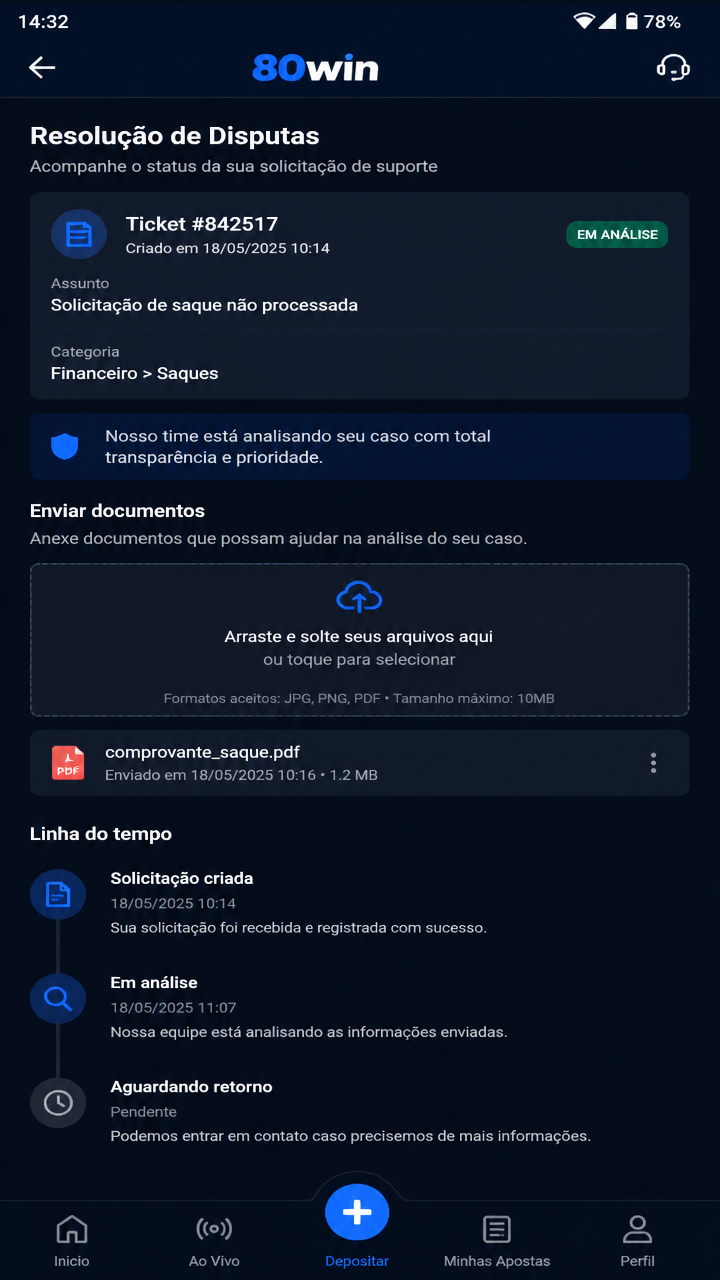Switch to the Inicio tab
The image size is (720, 1280).
(x=72, y=1241)
